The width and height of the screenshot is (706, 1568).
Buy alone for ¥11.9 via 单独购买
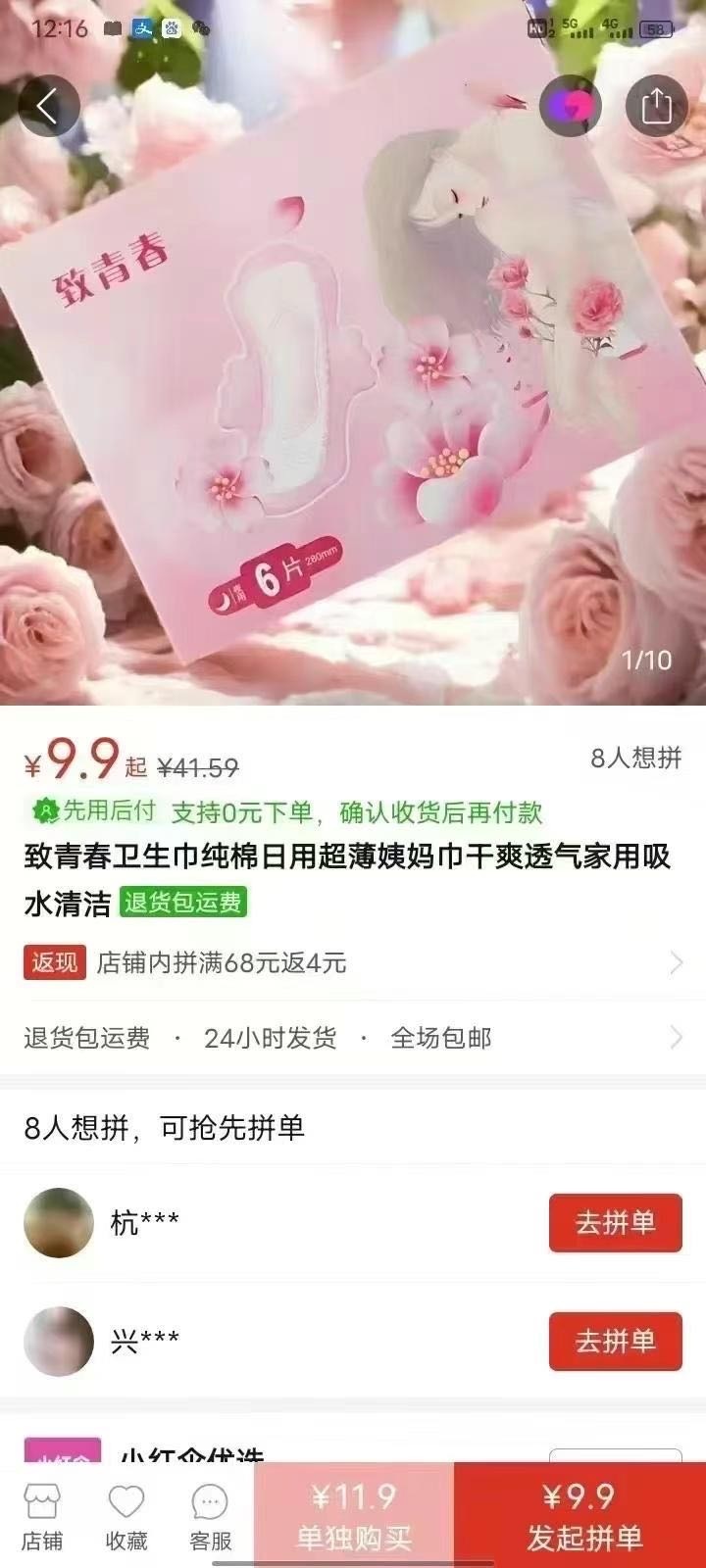coord(353,1516)
